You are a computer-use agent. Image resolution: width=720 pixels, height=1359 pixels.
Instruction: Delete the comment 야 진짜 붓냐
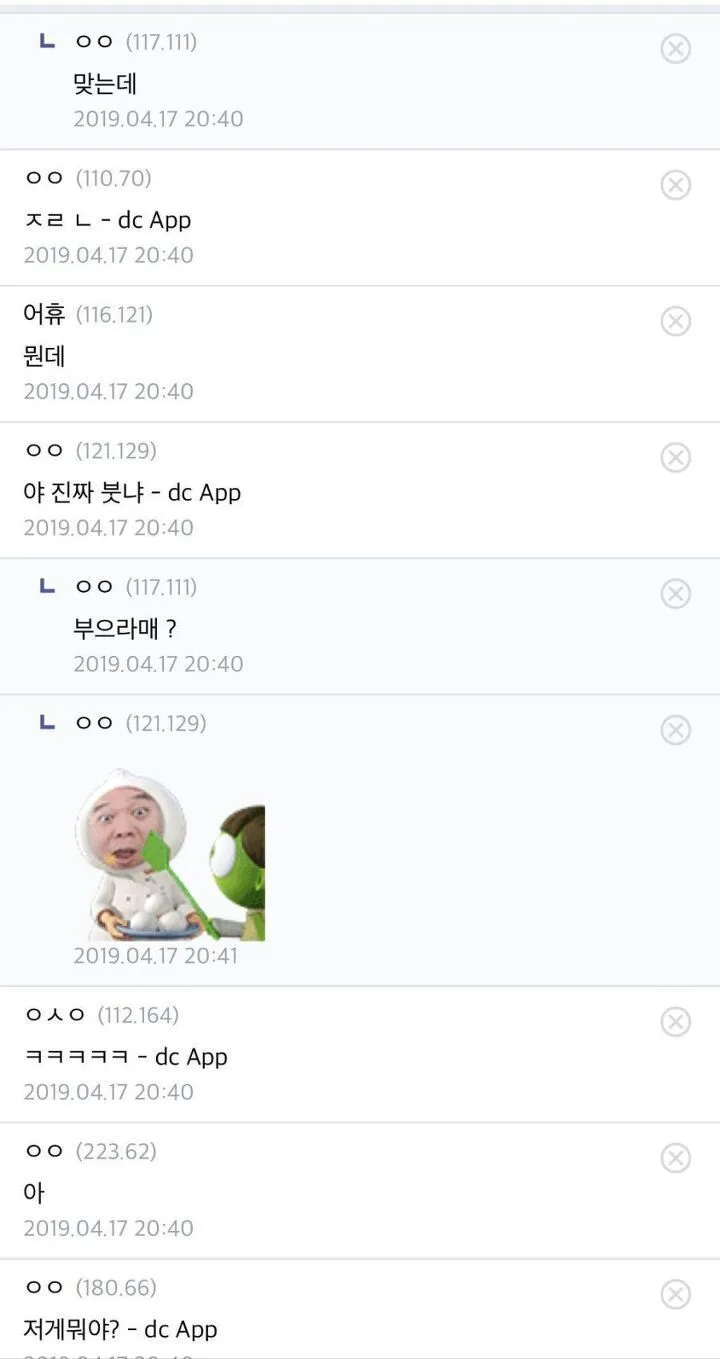[x=676, y=458]
